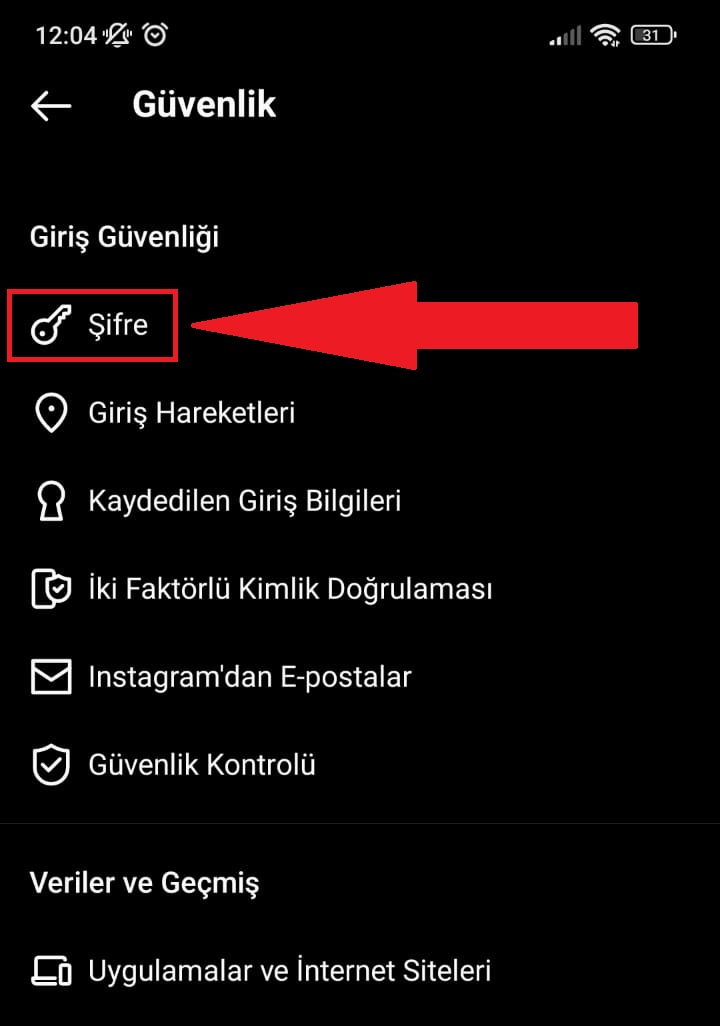This screenshot has height=1026, width=720.
Task: Open Giriş Hareketleri from the list
Action: coord(190,411)
